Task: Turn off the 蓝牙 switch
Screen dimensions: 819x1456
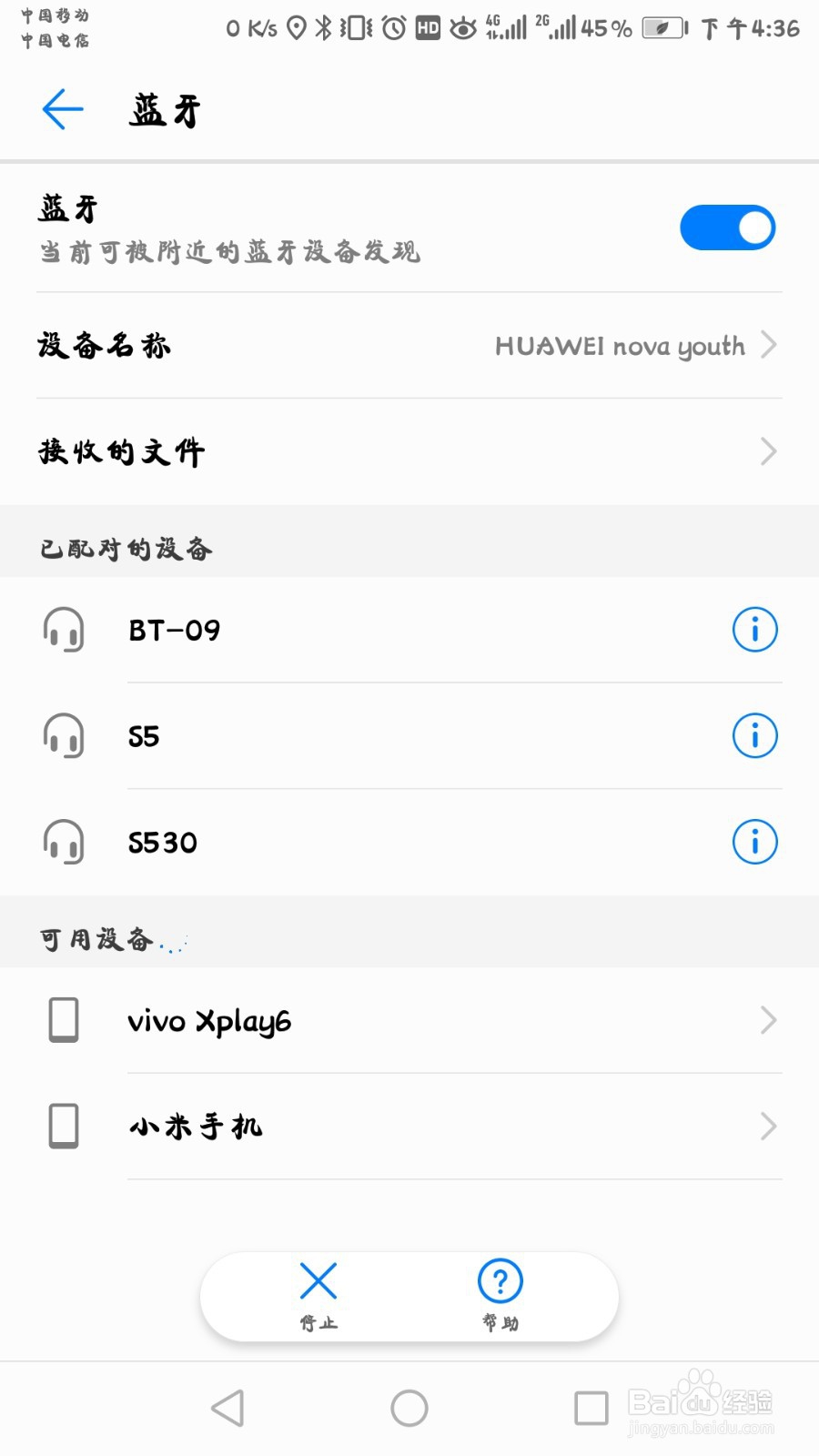Action: pos(727,227)
